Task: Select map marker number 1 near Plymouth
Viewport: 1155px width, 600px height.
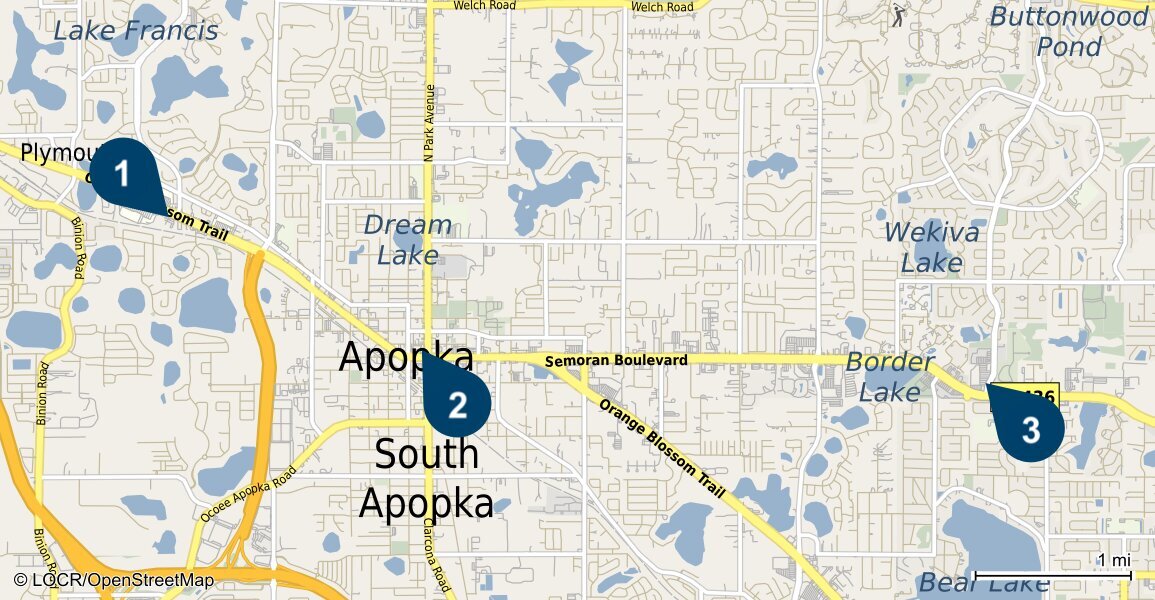Action: click(x=124, y=175)
